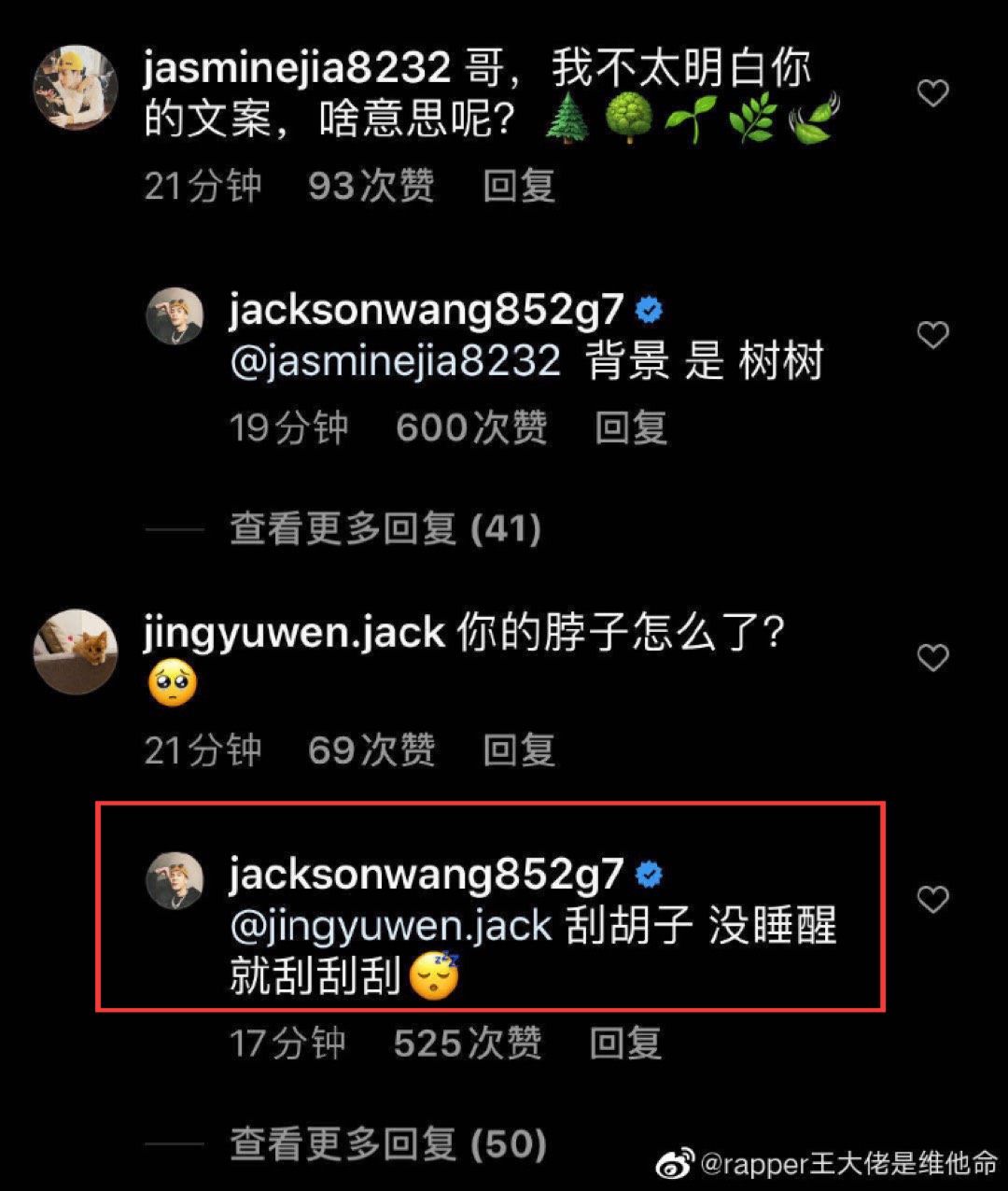
Task: Reply to jacksonwang852g7's 17分钟 comment
Action: 625,1043
